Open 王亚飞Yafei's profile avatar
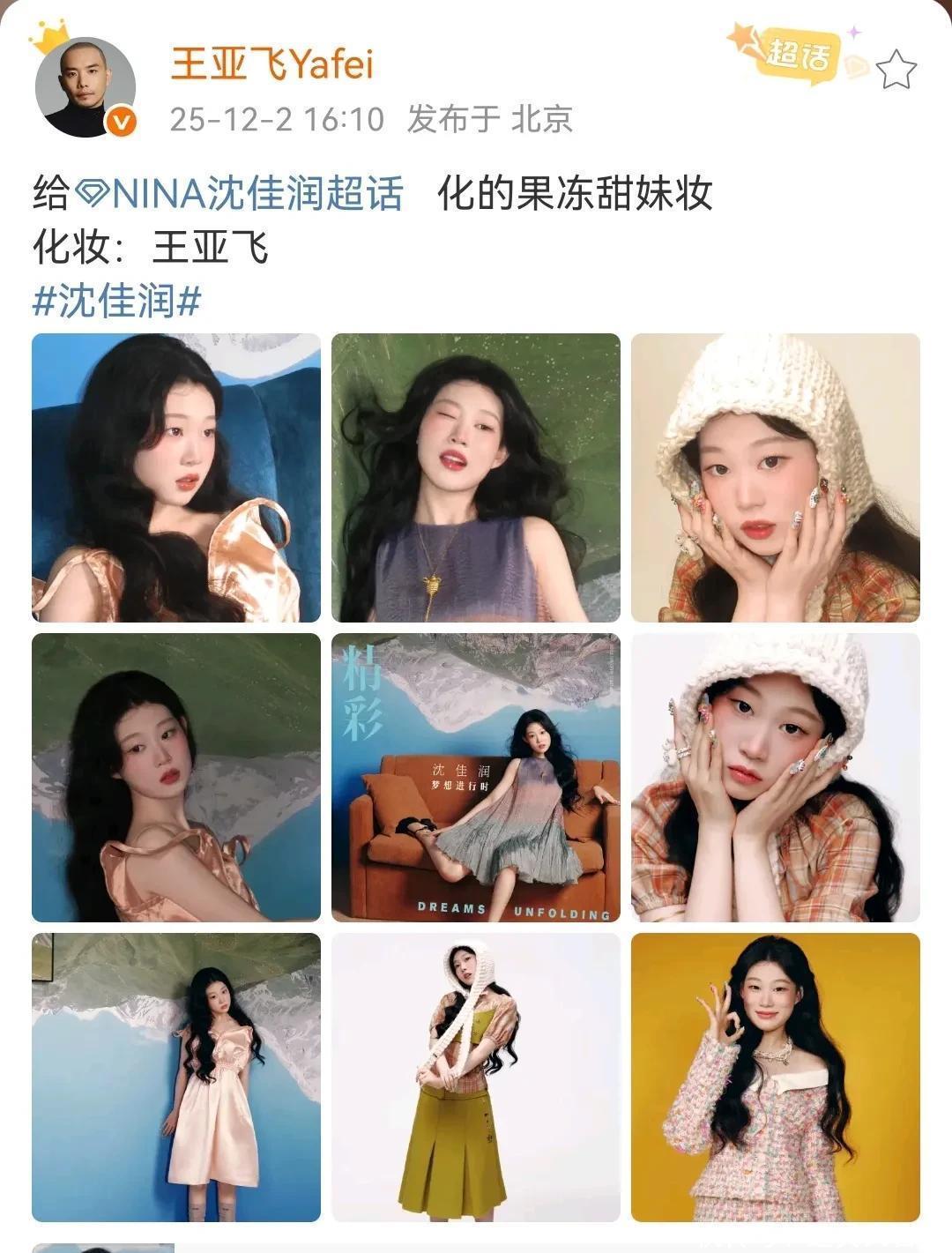 (85, 87)
